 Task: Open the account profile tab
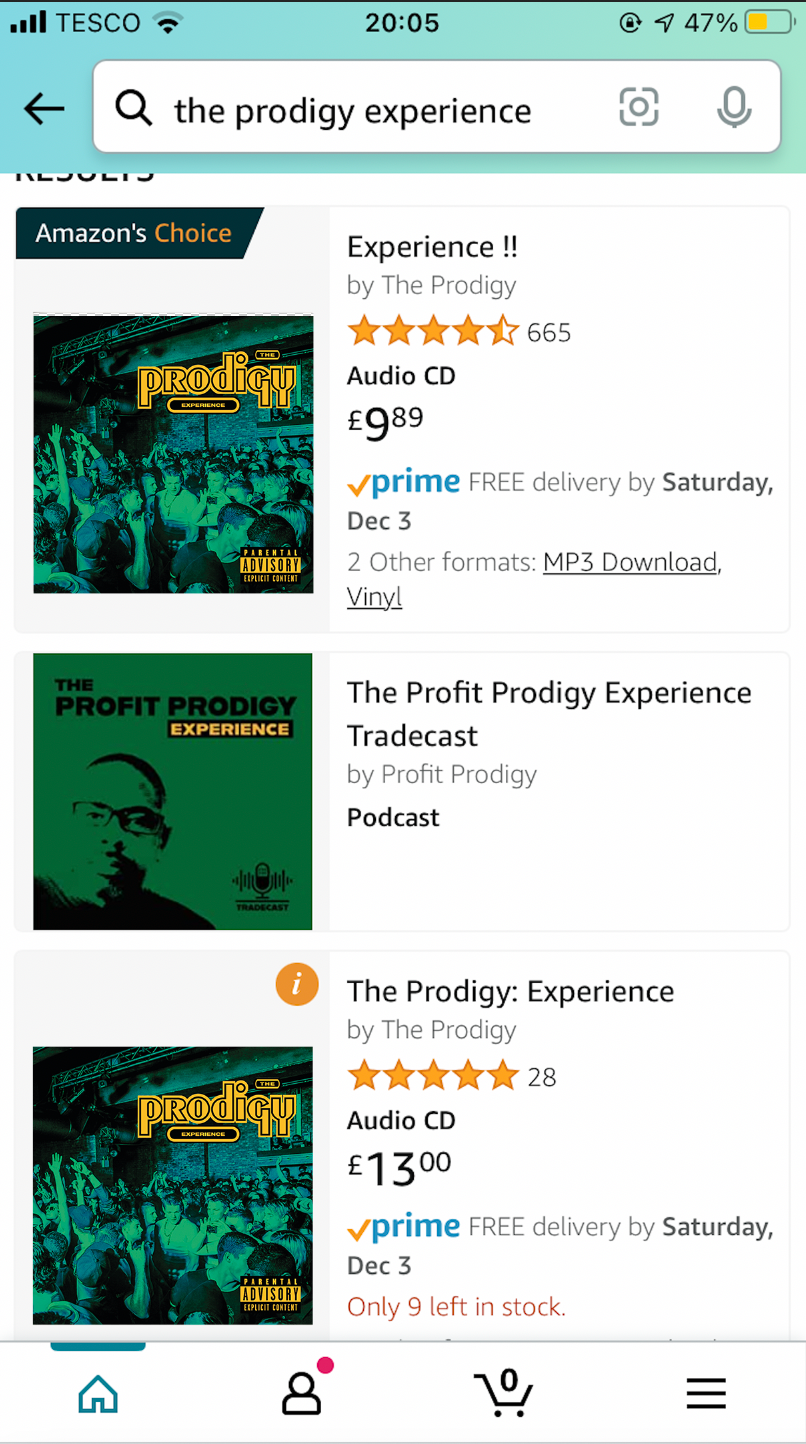click(x=301, y=1393)
